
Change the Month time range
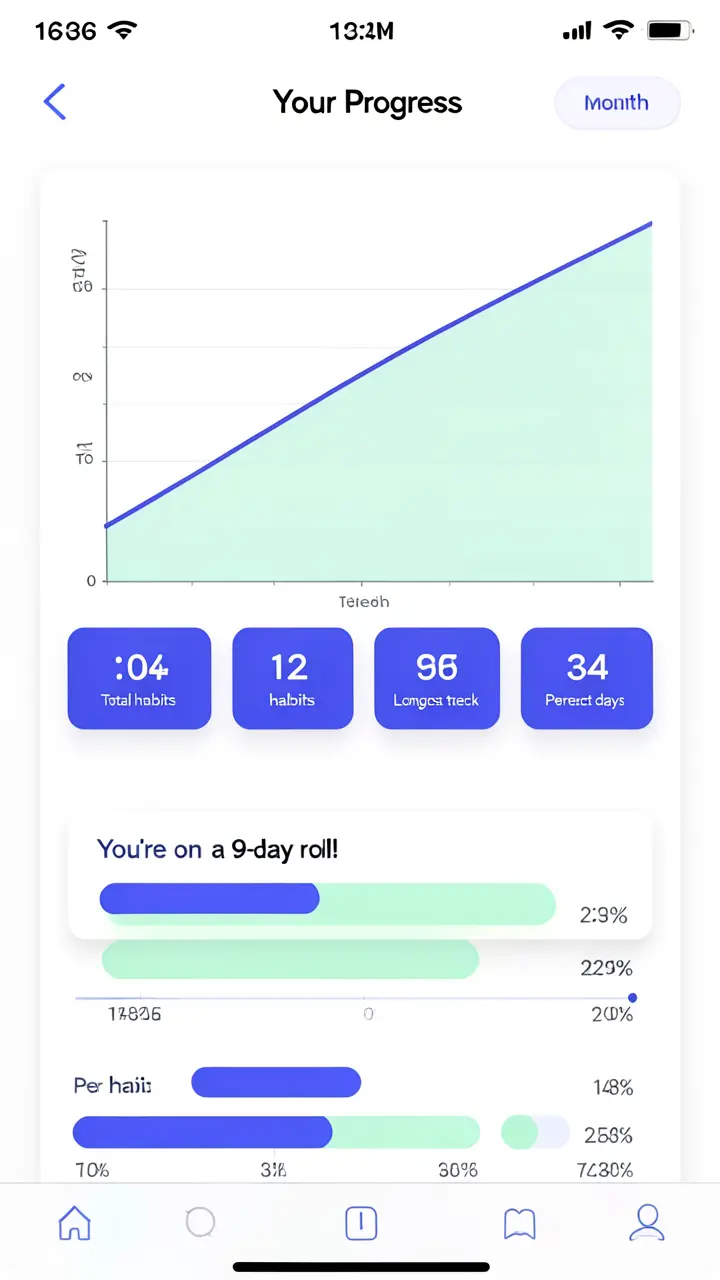(x=617, y=103)
